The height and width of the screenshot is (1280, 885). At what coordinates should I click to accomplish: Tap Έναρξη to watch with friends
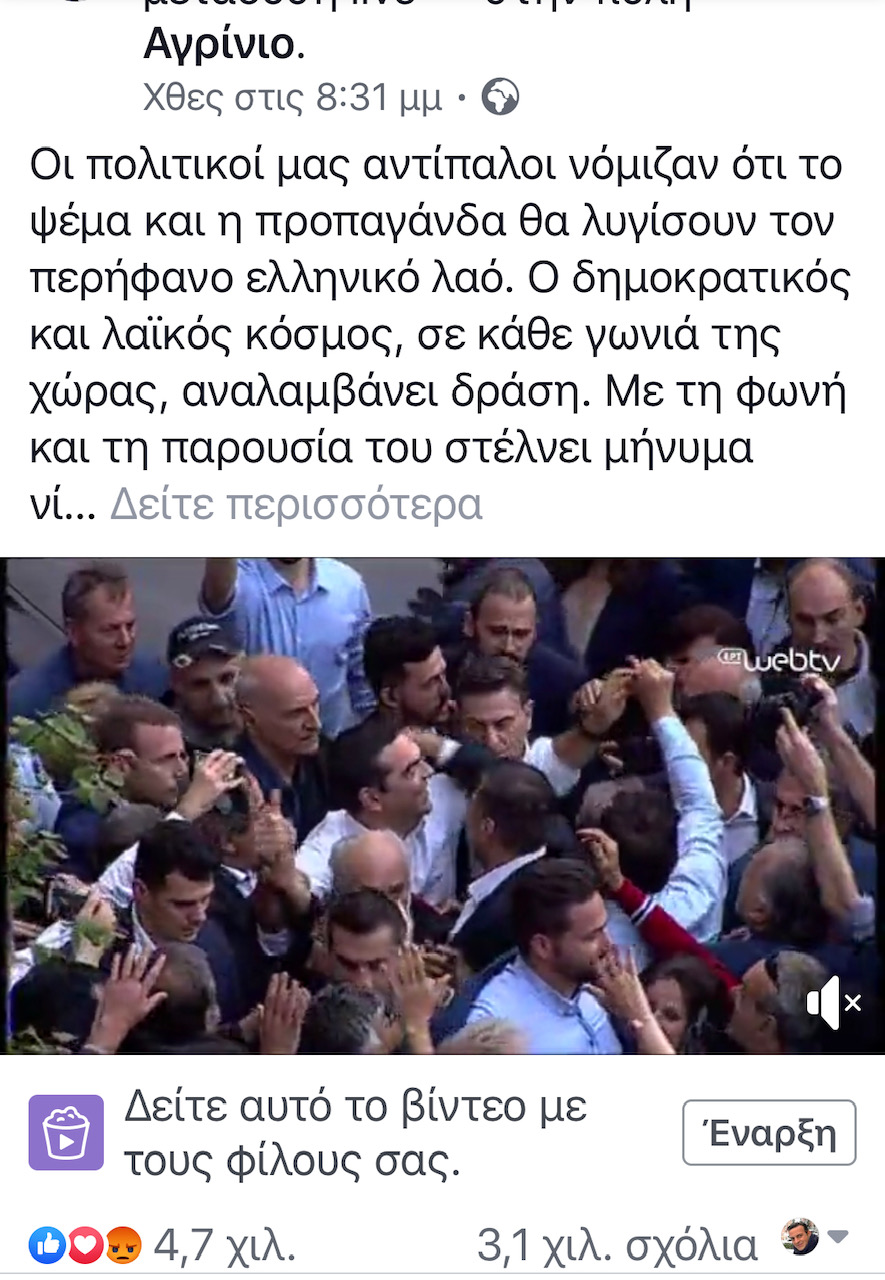pos(768,1133)
